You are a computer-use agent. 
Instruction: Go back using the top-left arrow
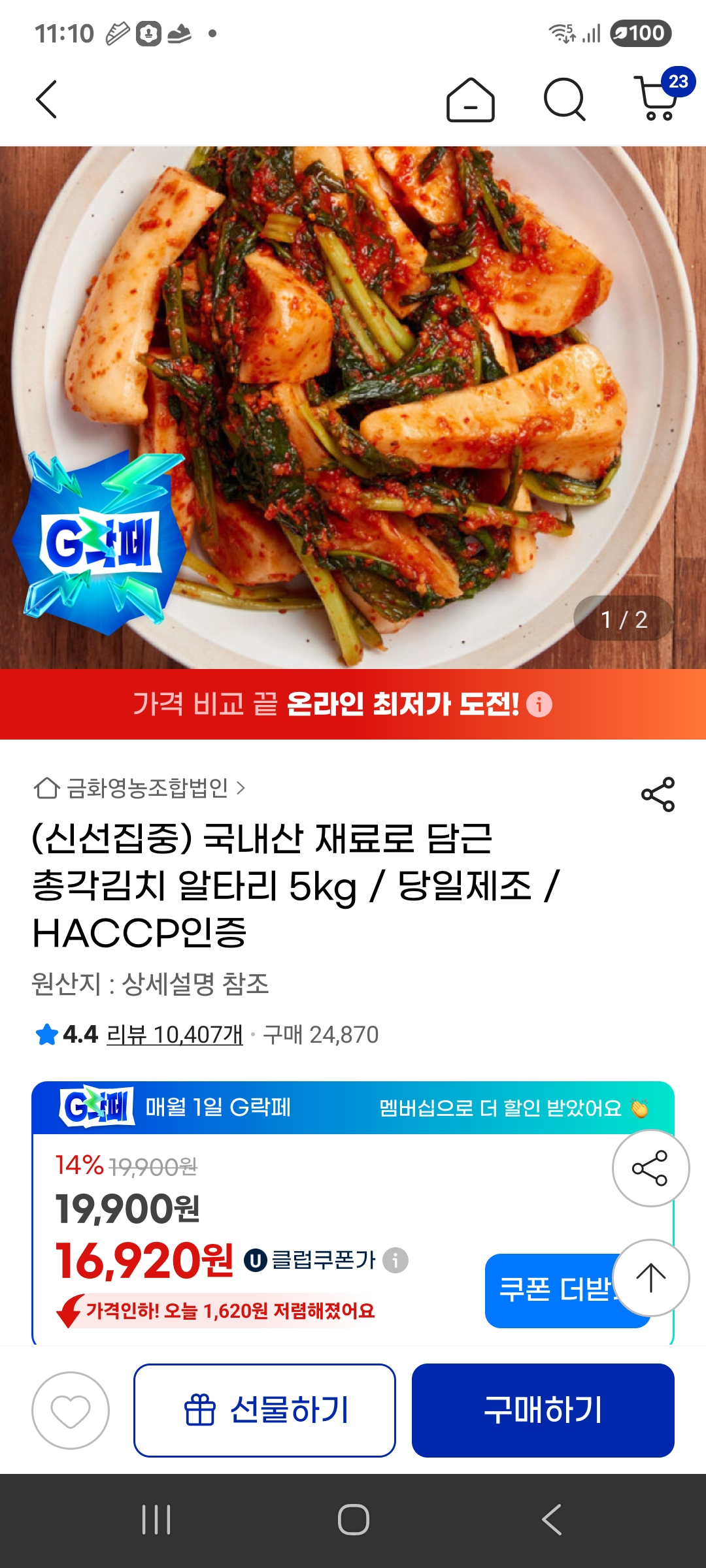46,99
